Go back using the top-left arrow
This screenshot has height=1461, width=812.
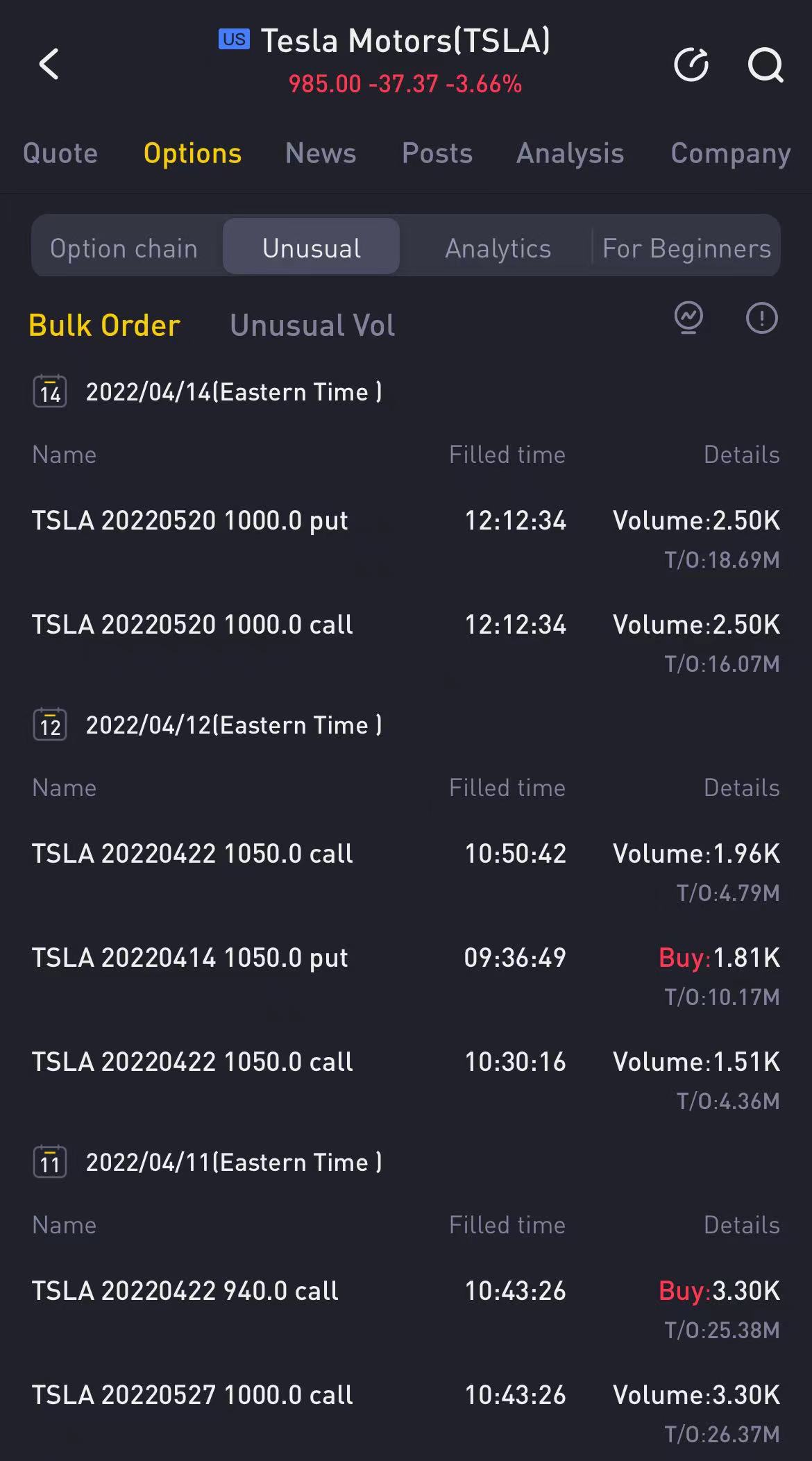[49, 65]
